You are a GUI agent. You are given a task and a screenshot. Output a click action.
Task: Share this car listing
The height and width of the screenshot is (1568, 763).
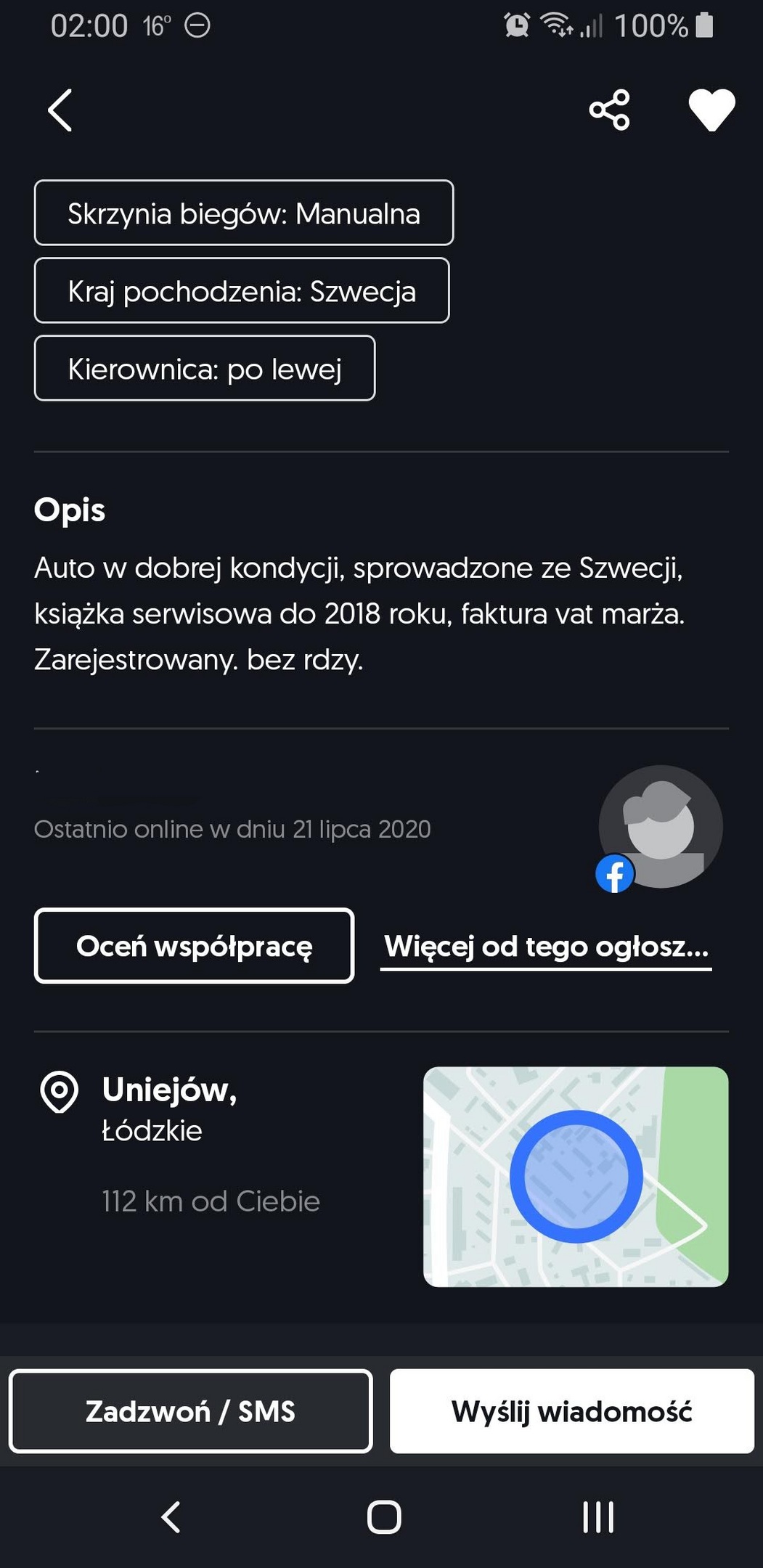(x=609, y=110)
